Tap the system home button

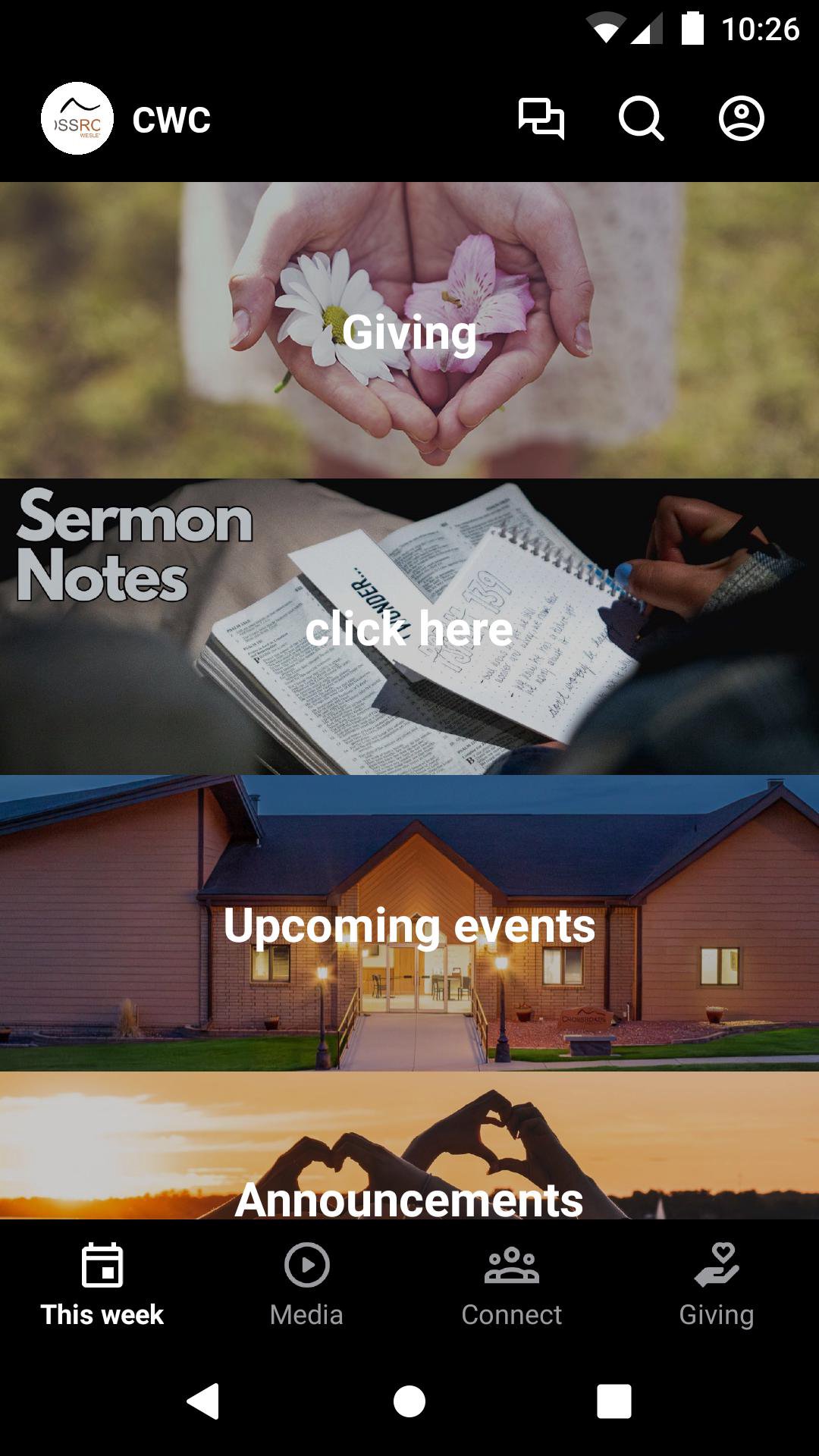click(x=409, y=1401)
